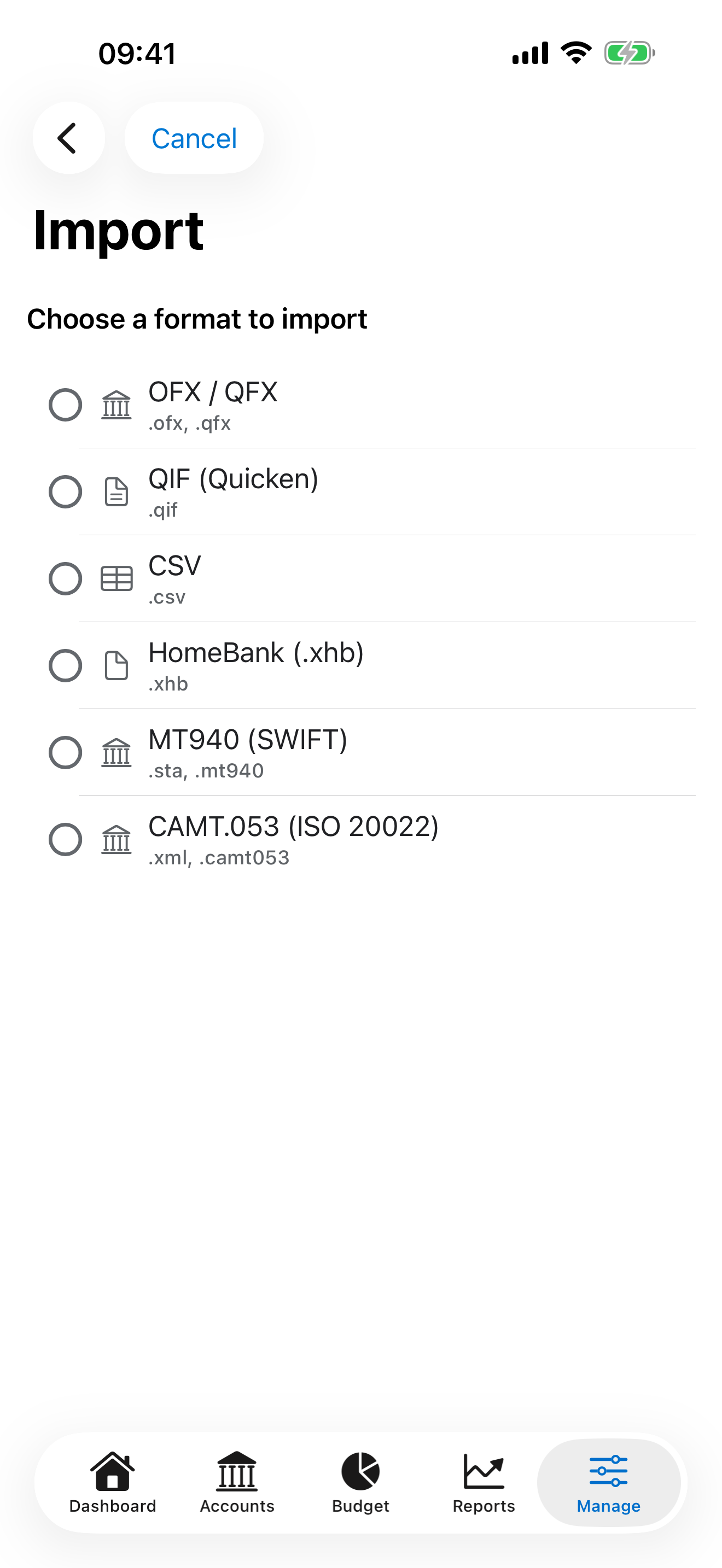Select HomeBank (.xhb) format
The width and height of the screenshot is (722, 1568).
point(66,665)
